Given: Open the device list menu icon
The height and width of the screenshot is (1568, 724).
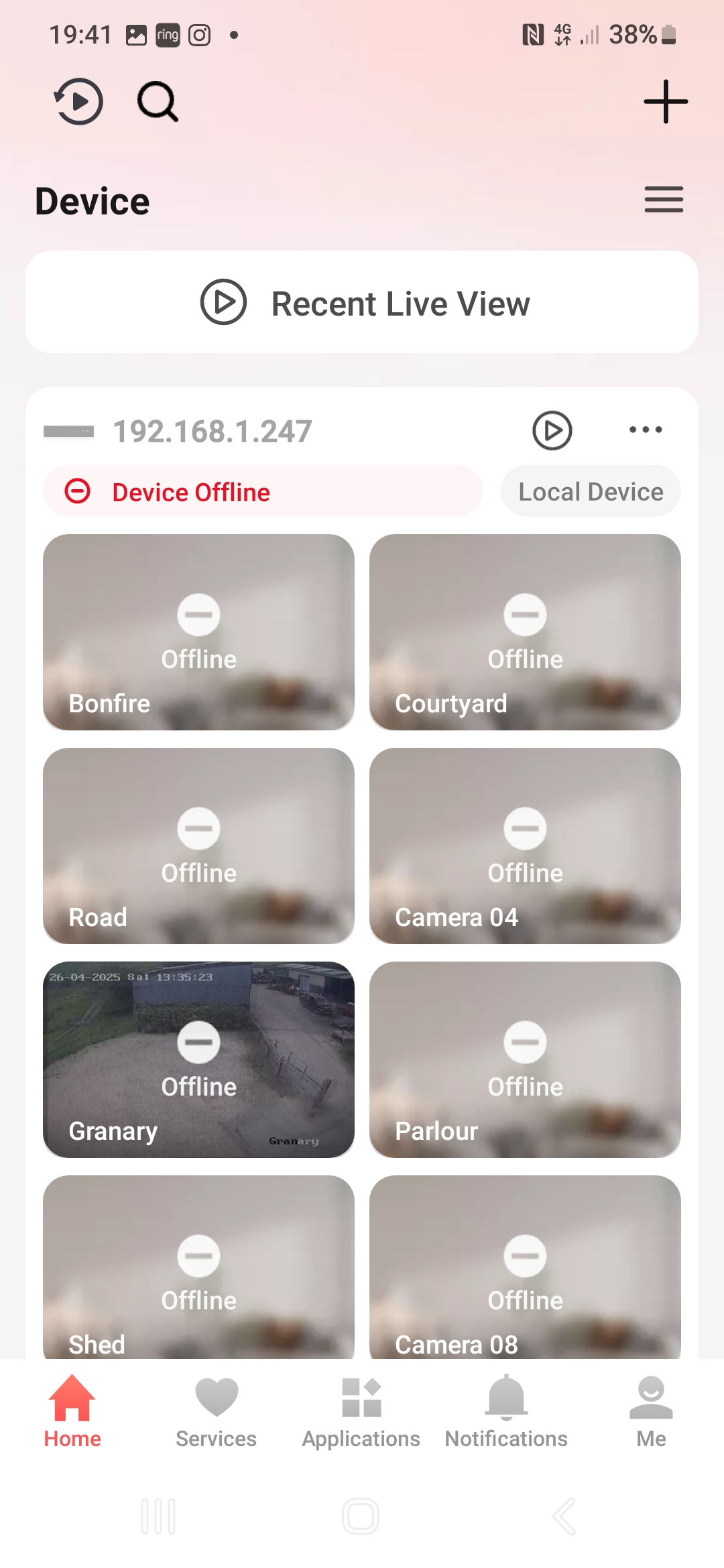Looking at the screenshot, I should click(664, 200).
